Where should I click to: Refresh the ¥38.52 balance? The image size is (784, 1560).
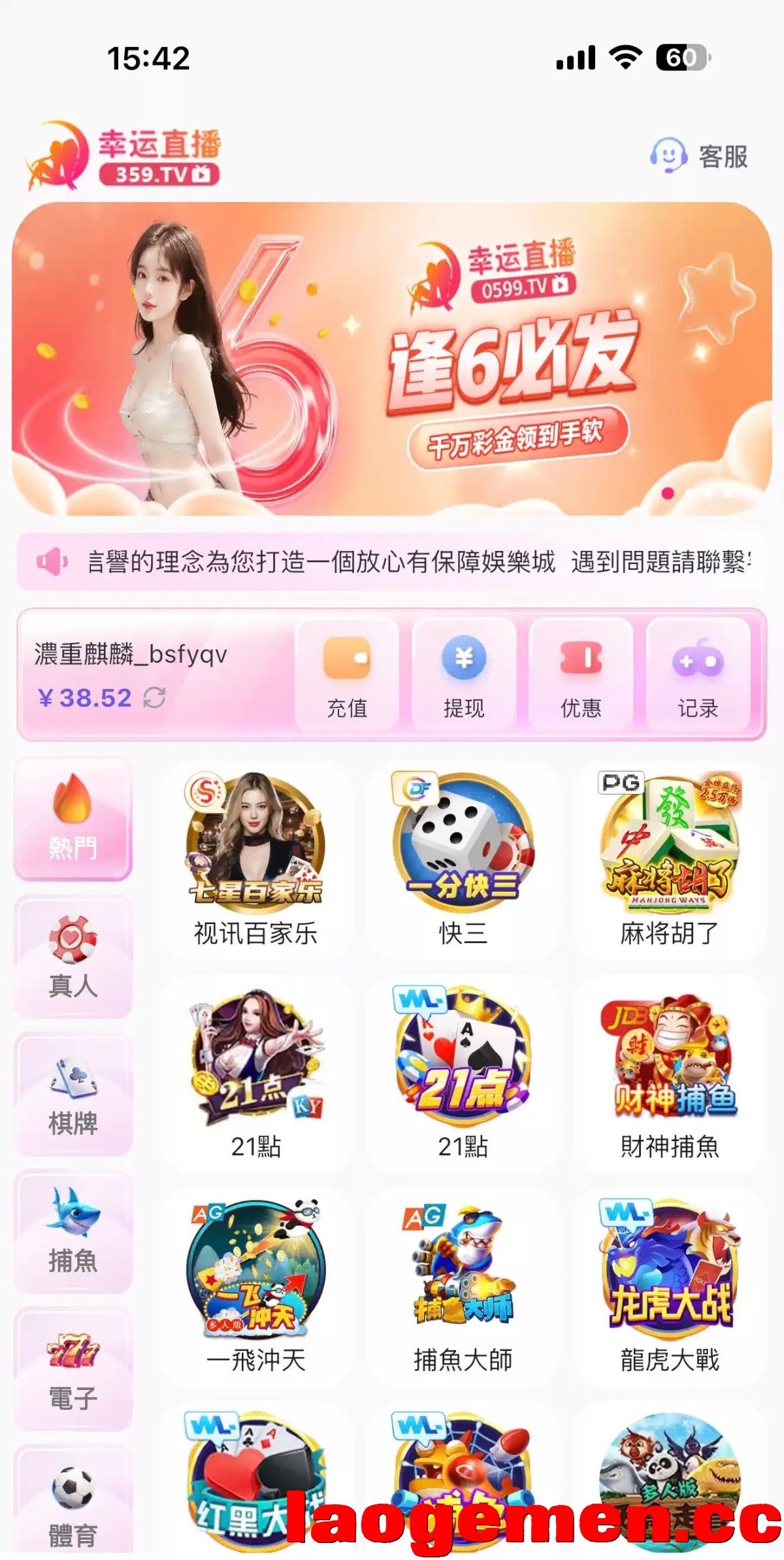[155, 697]
